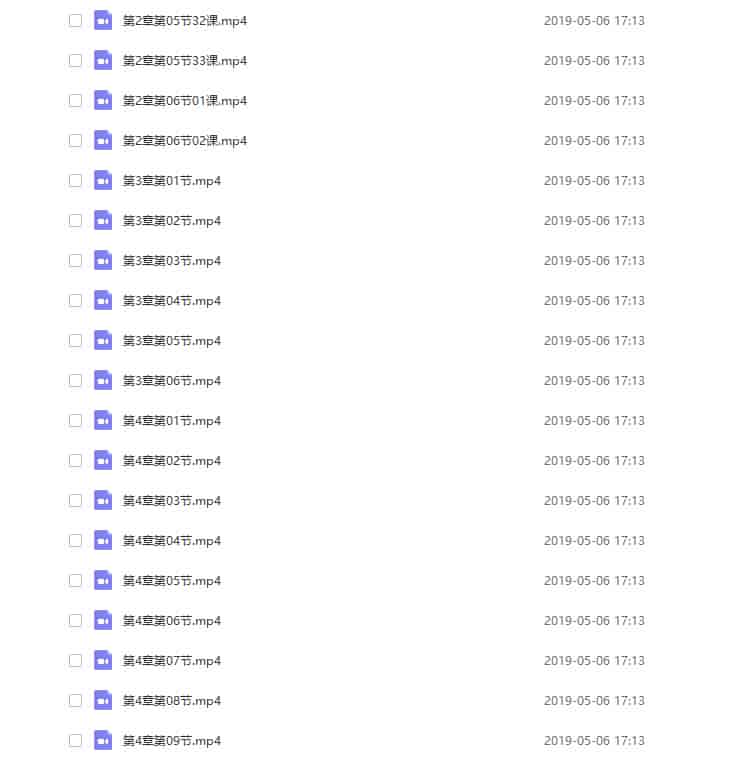The image size is (750, 770).
Task: Check the box beside 第4章第06节.mp4
Action: point(75,620)
